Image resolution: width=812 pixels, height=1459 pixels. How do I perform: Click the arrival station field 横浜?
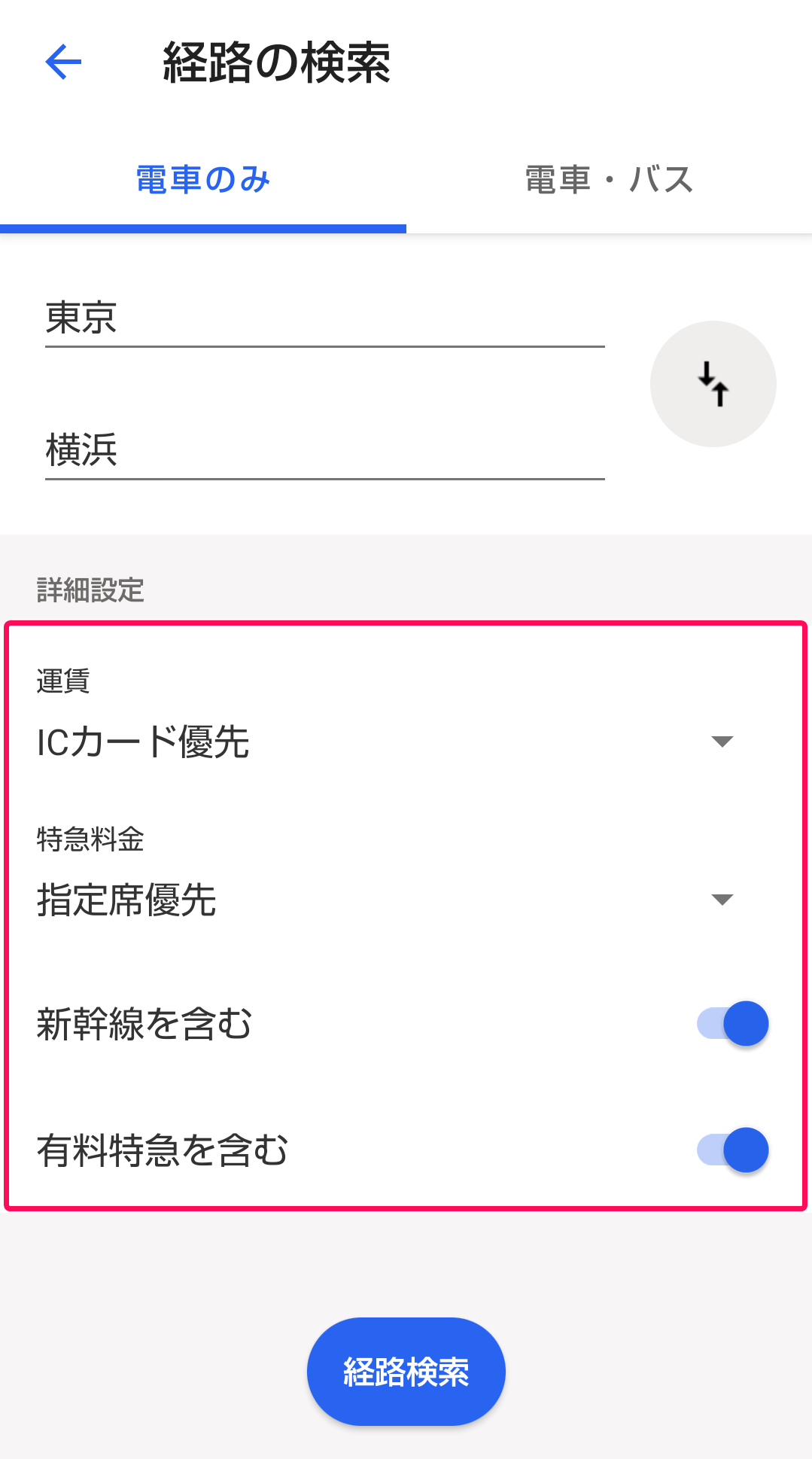pyautogui.click(x=324, y=452)
